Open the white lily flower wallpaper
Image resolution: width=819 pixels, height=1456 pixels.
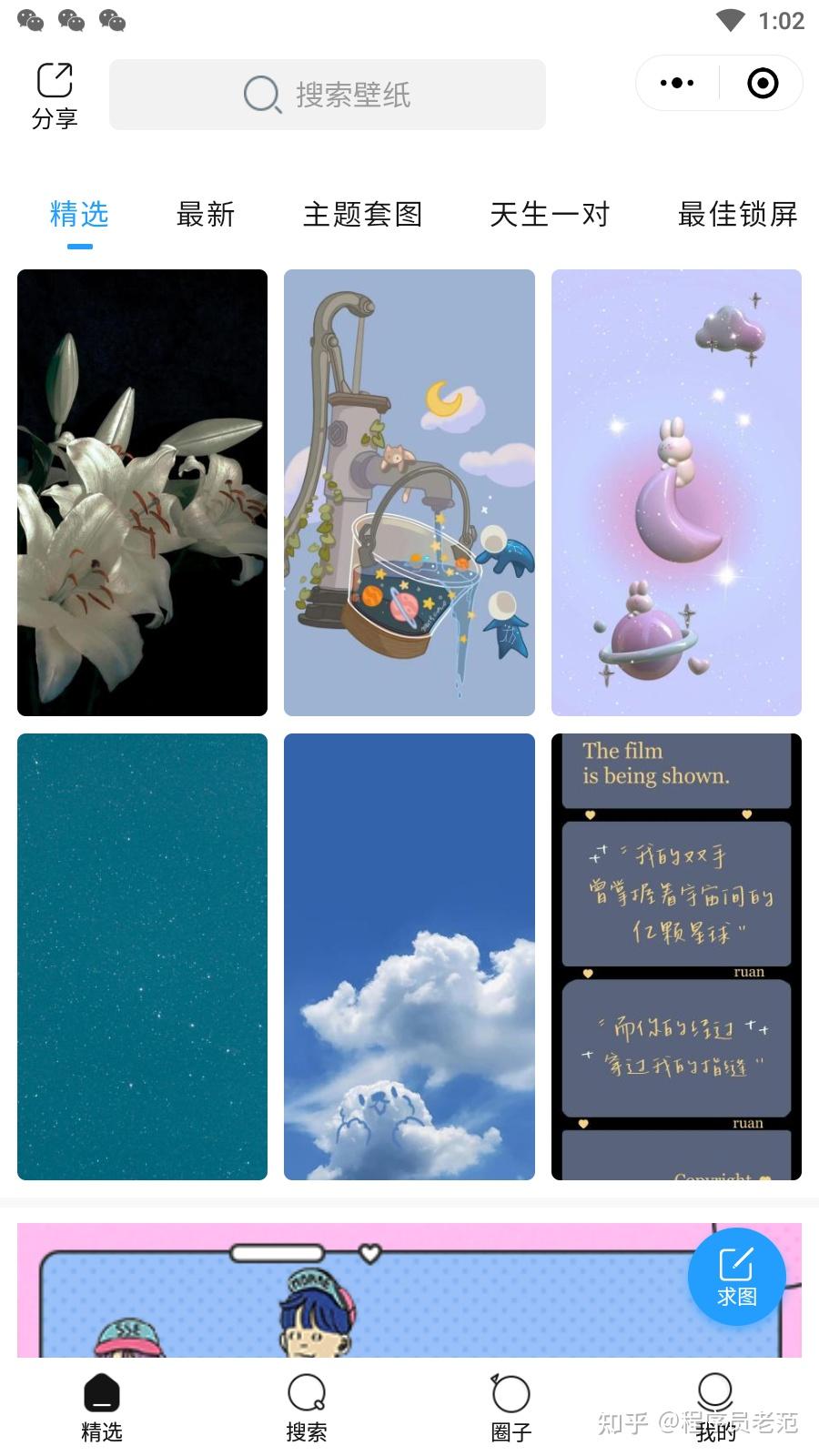pos(142,492)
